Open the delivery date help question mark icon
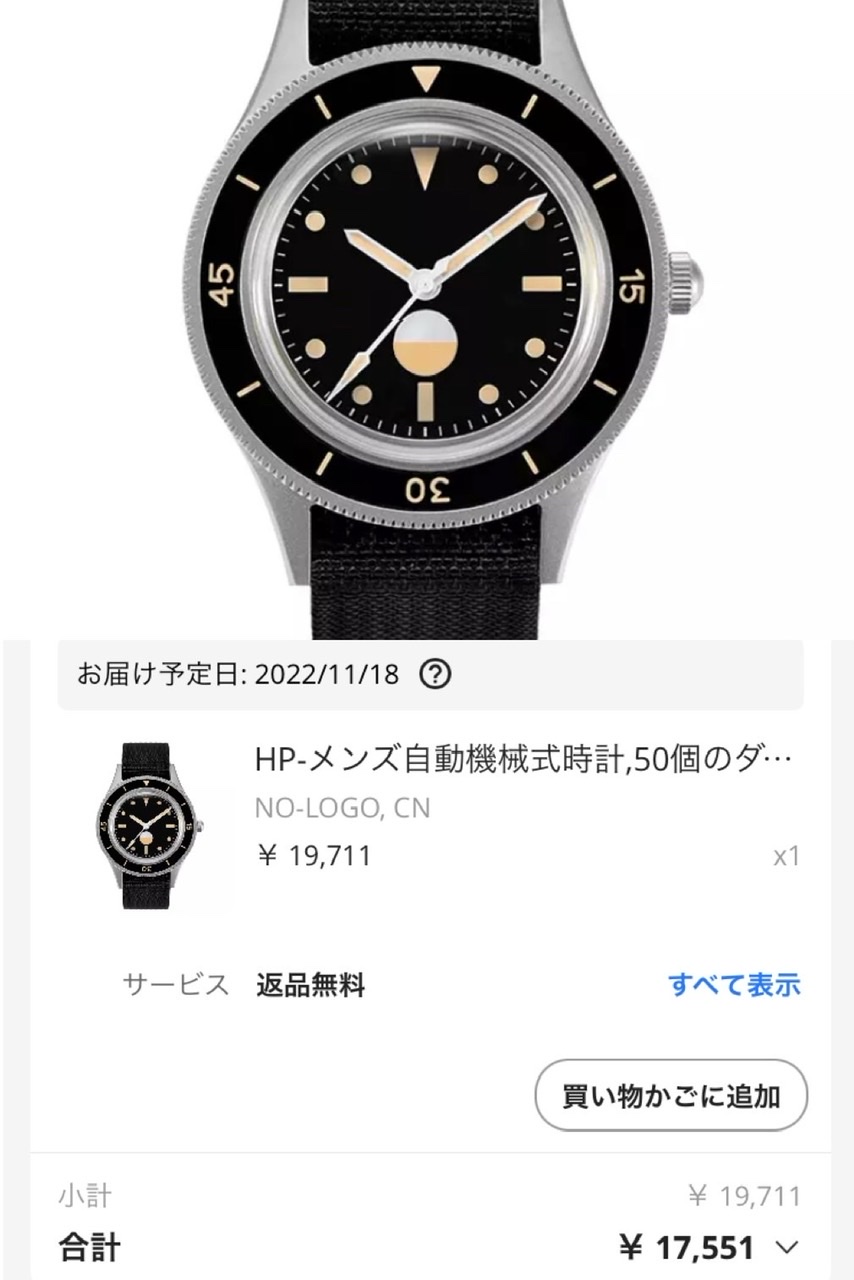The height and width of the screenshot is (1280, 854). (437, 675)
